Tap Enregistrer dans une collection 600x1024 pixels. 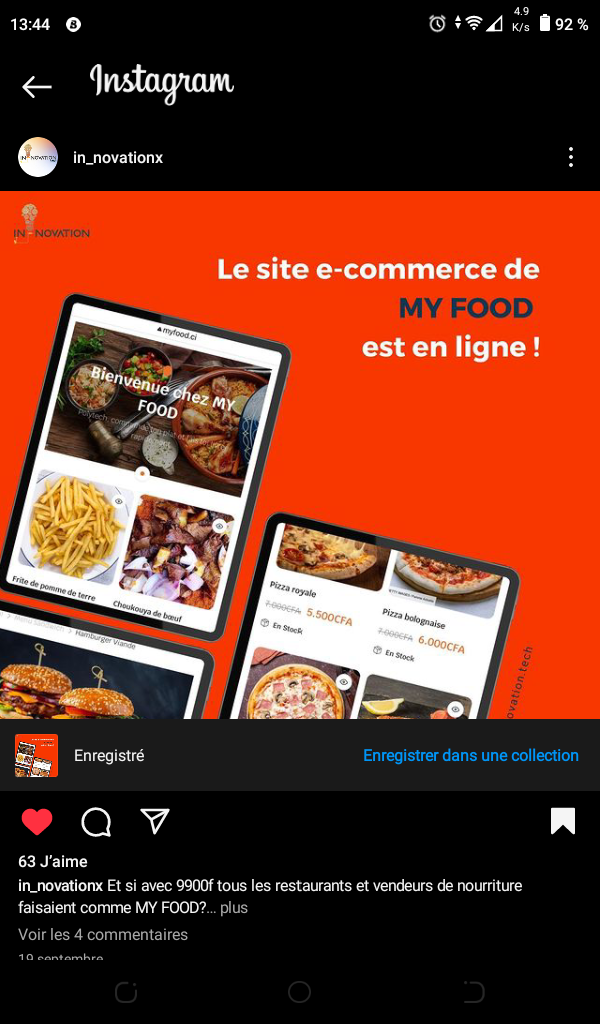click(x=470, y=756)
